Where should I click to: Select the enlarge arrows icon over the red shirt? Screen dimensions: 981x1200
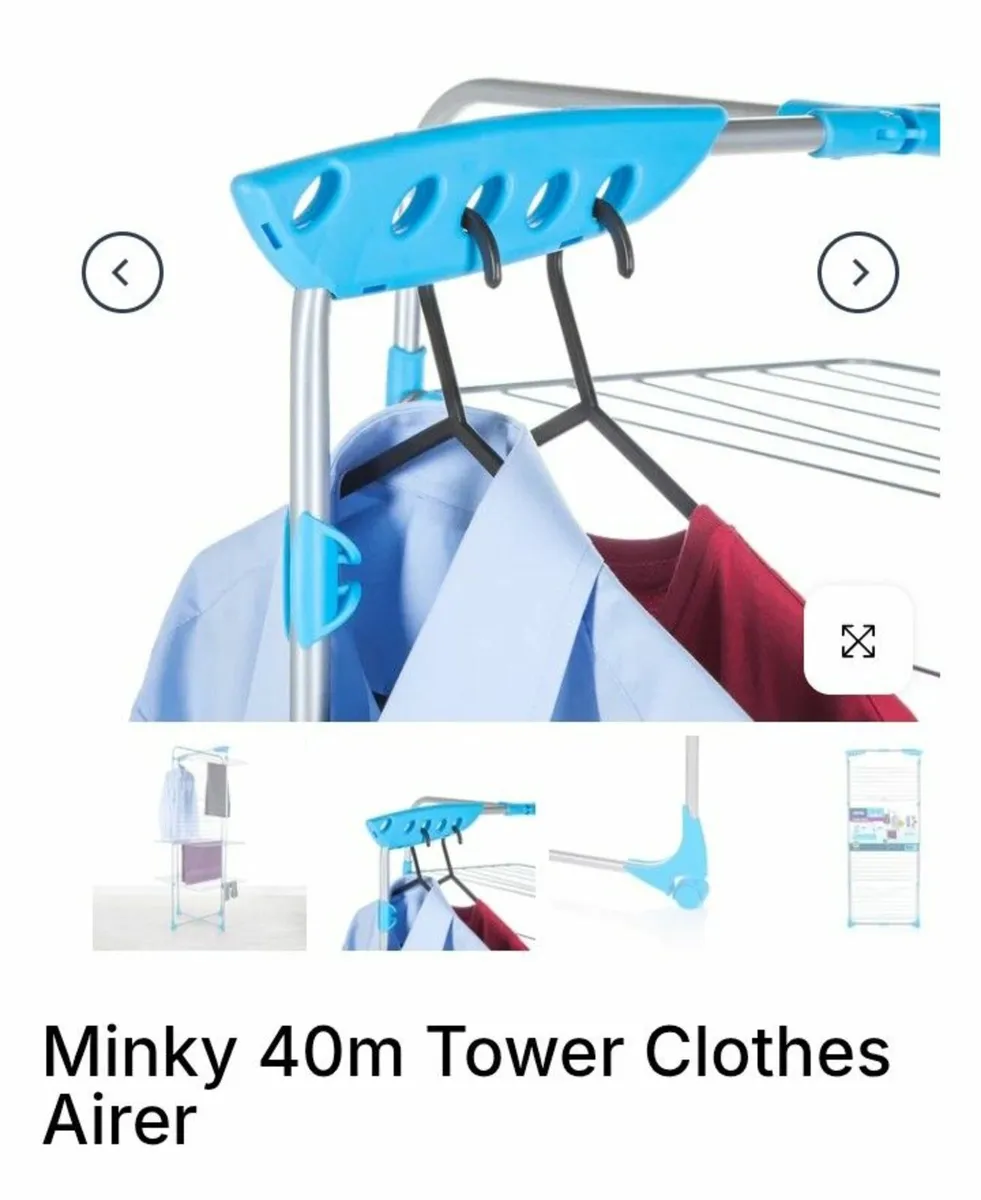click(858, 641)
